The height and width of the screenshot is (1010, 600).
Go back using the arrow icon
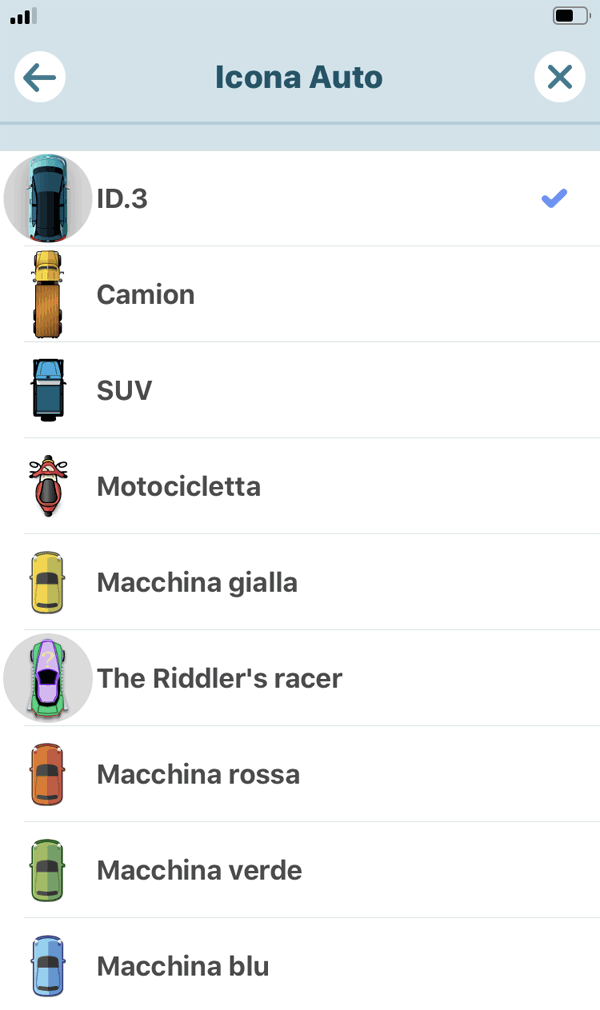point(40,77)
